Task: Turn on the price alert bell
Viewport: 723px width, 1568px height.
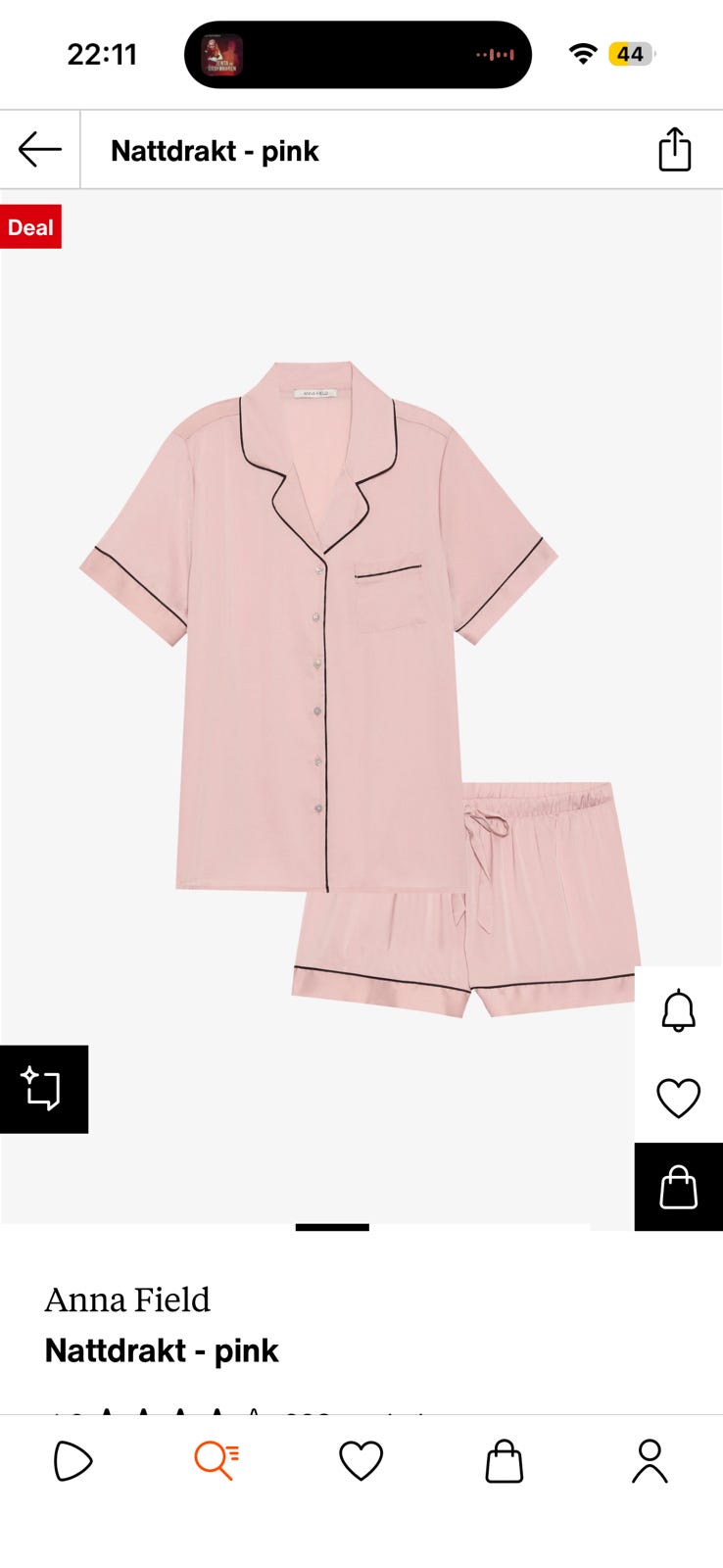Action: pos(678,1010)
